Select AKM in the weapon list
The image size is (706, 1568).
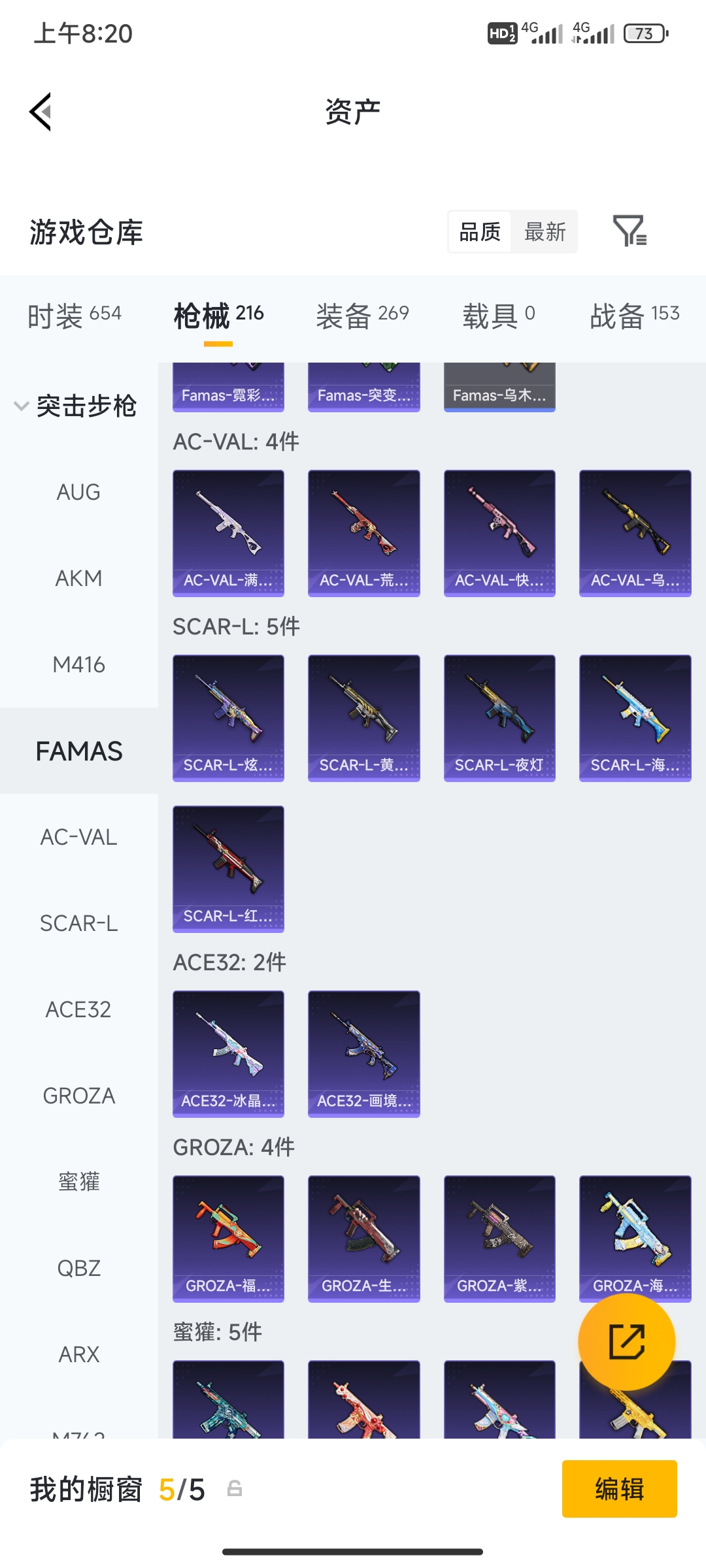[78, 578]
